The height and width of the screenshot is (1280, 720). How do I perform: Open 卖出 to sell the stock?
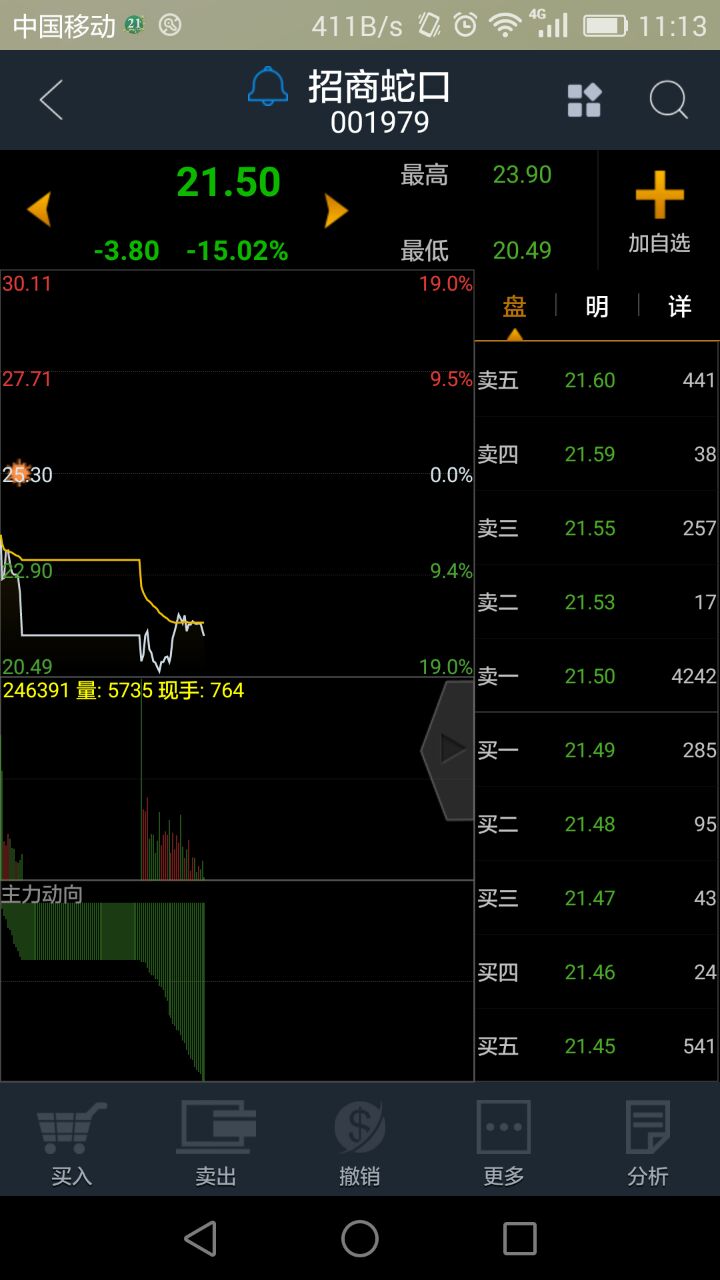(x=216, y=1143)
